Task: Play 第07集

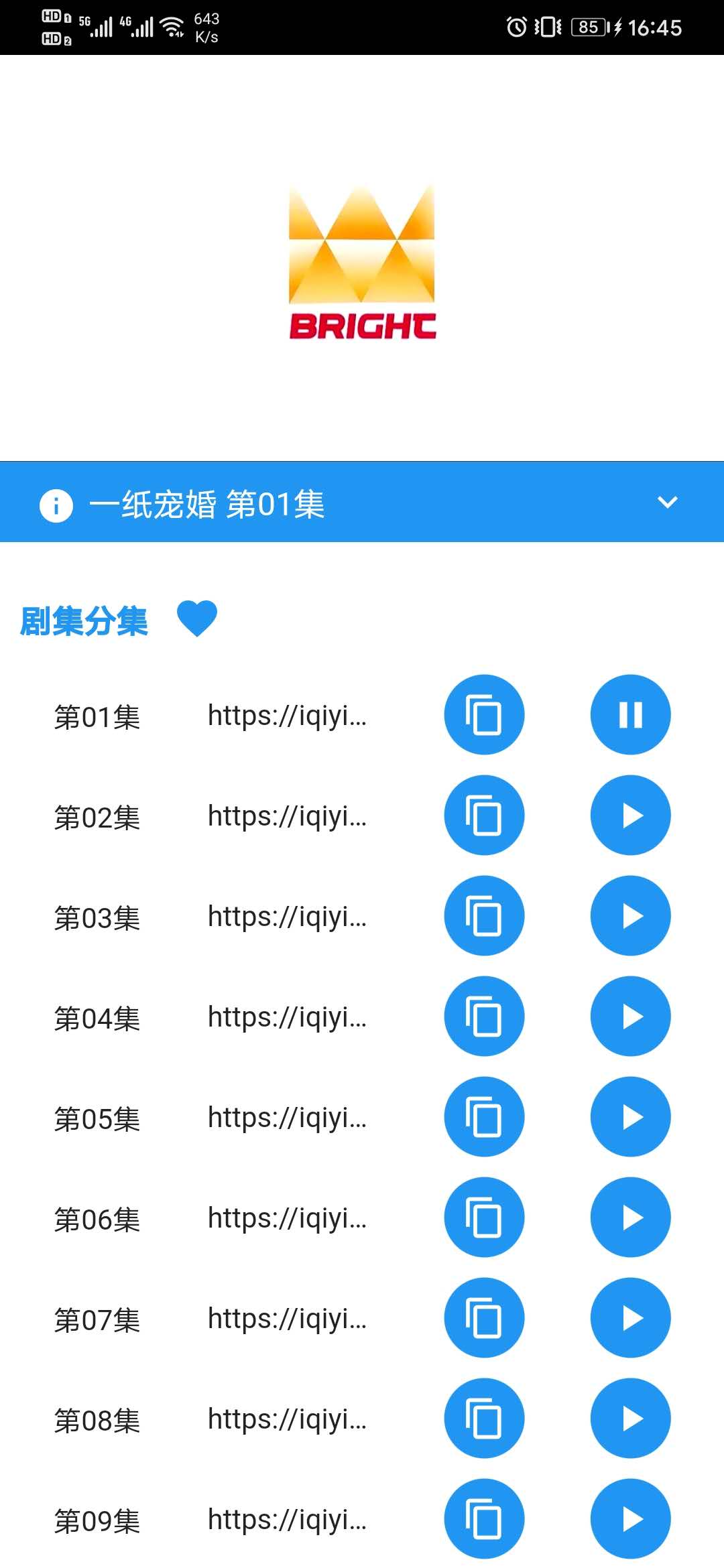Action: [630, 1317]
